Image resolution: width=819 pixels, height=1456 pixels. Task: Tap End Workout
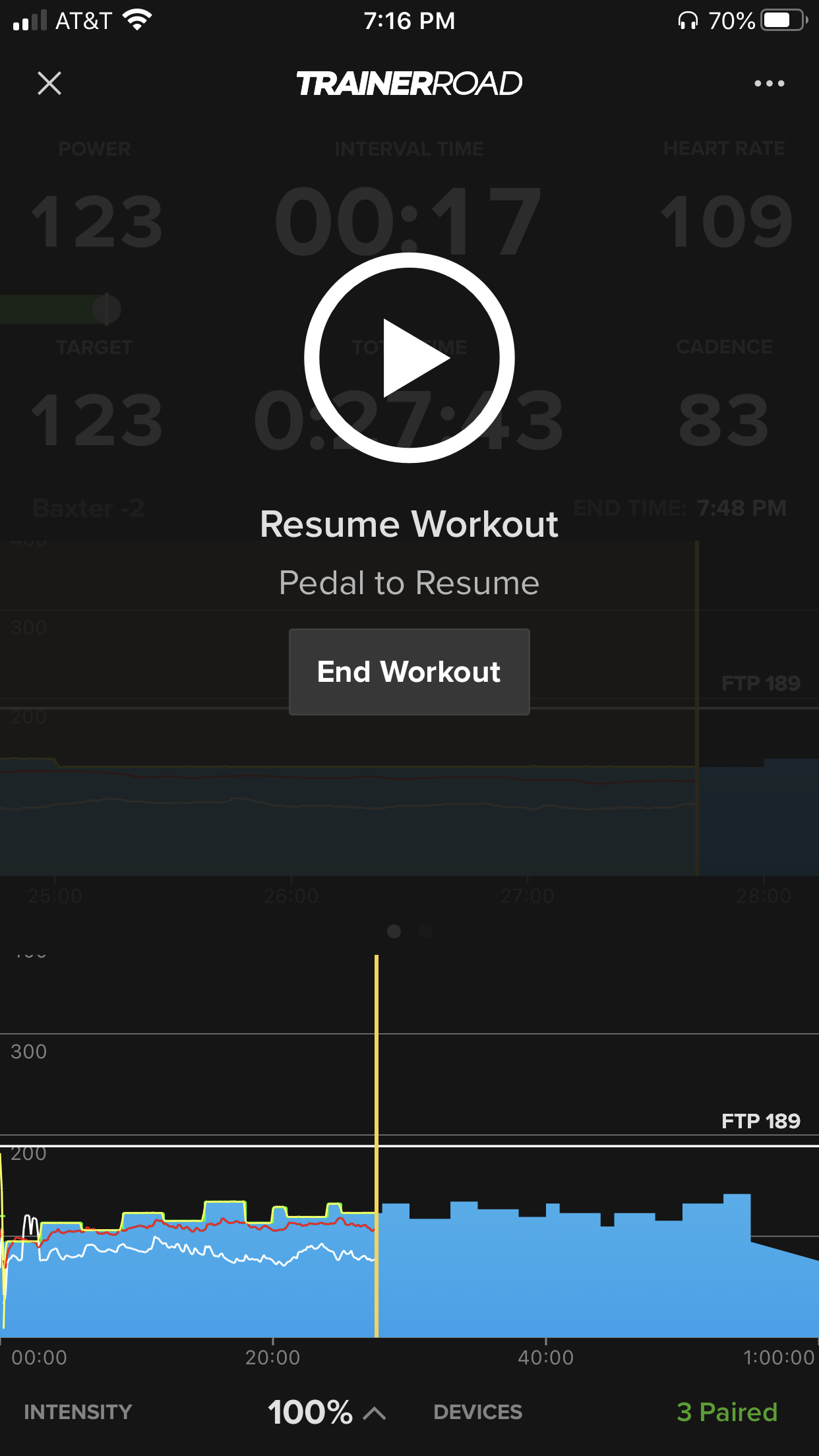coord(409,672)
